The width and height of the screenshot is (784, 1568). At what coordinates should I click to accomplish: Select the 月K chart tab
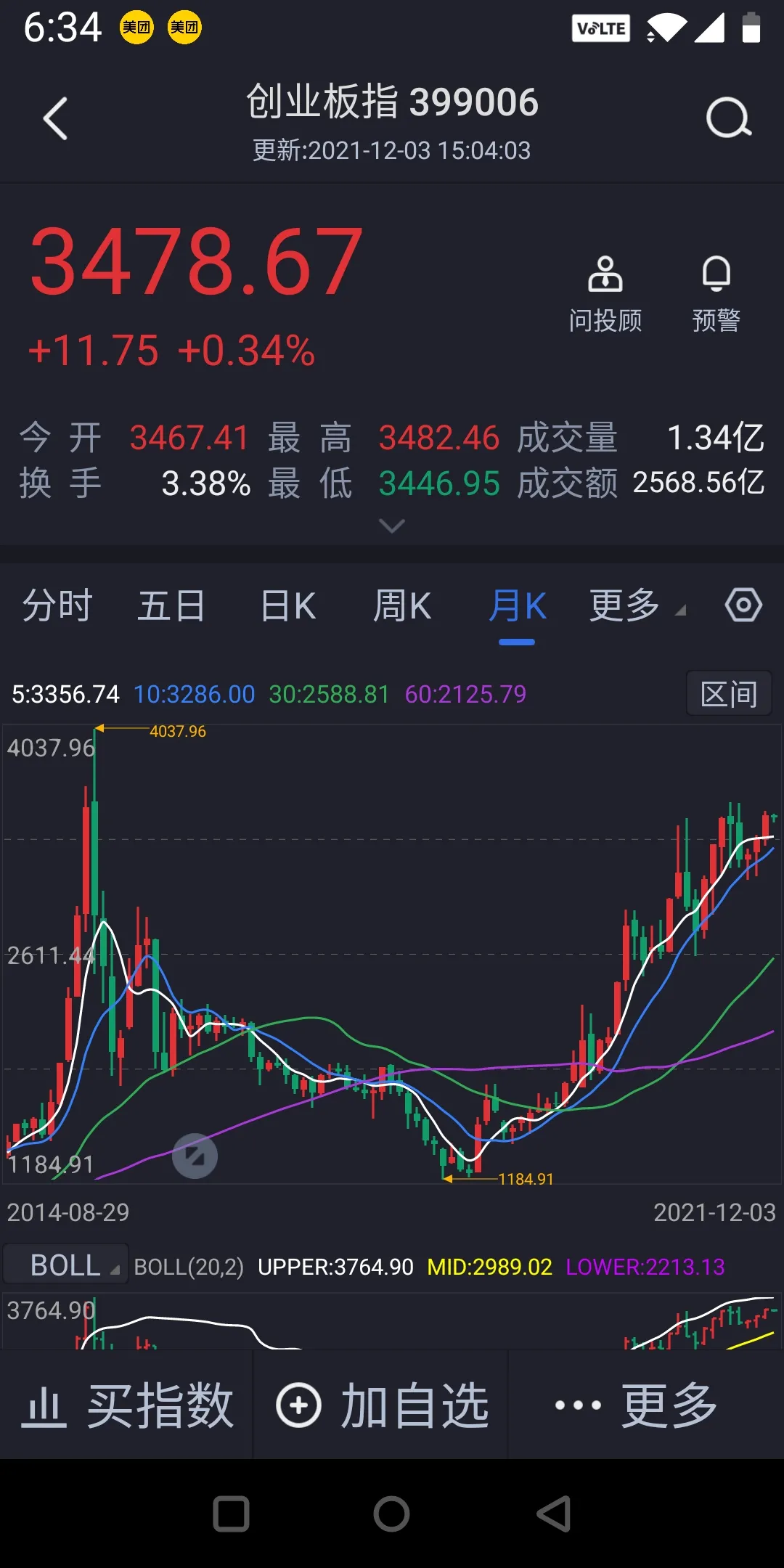tap(517, 606)
